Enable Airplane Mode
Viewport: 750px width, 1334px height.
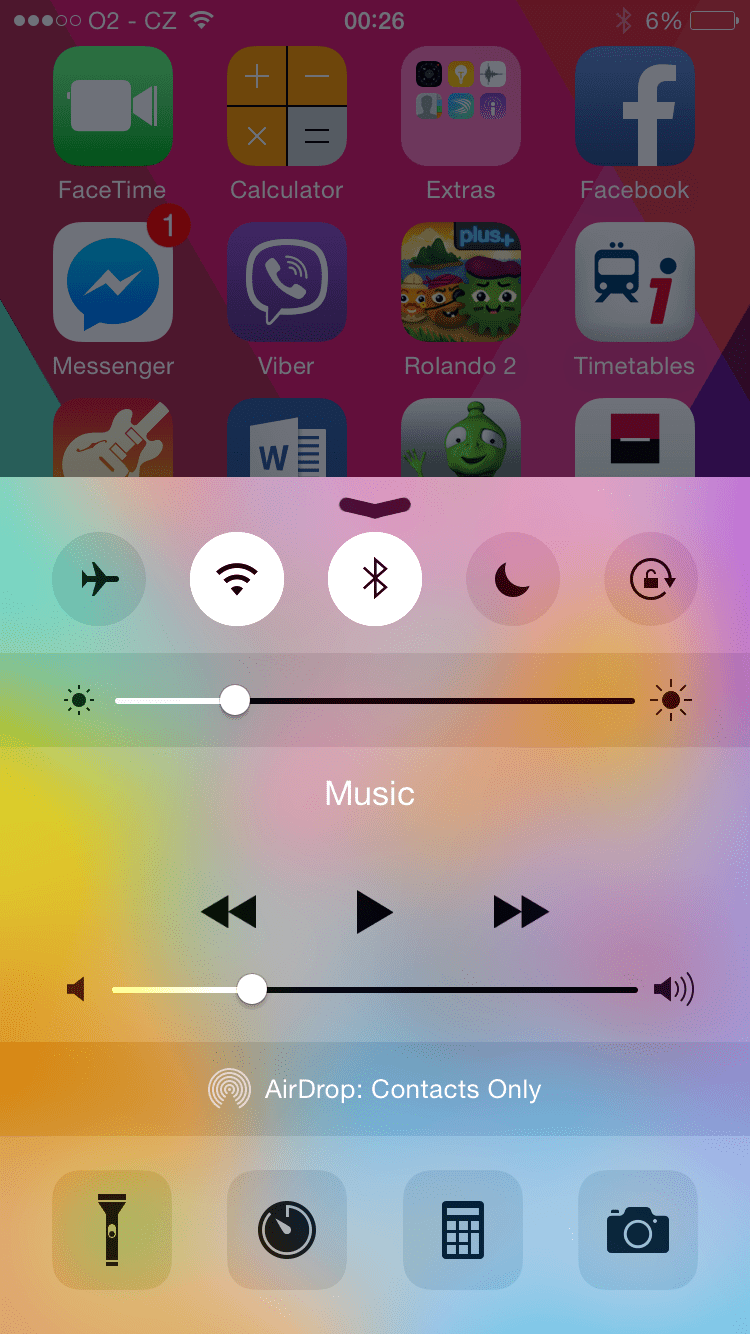pyautogui.click(x=99, y=579)
